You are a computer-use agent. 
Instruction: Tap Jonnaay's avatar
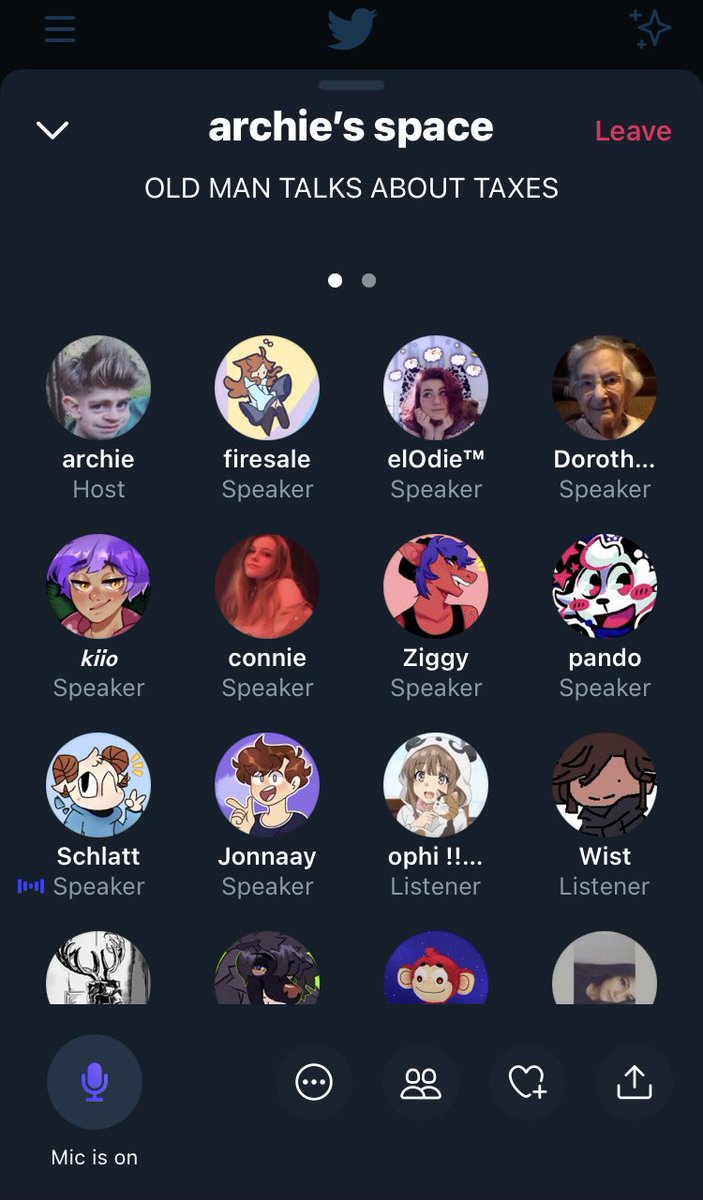pyautogui.click(x=267, y=785)
